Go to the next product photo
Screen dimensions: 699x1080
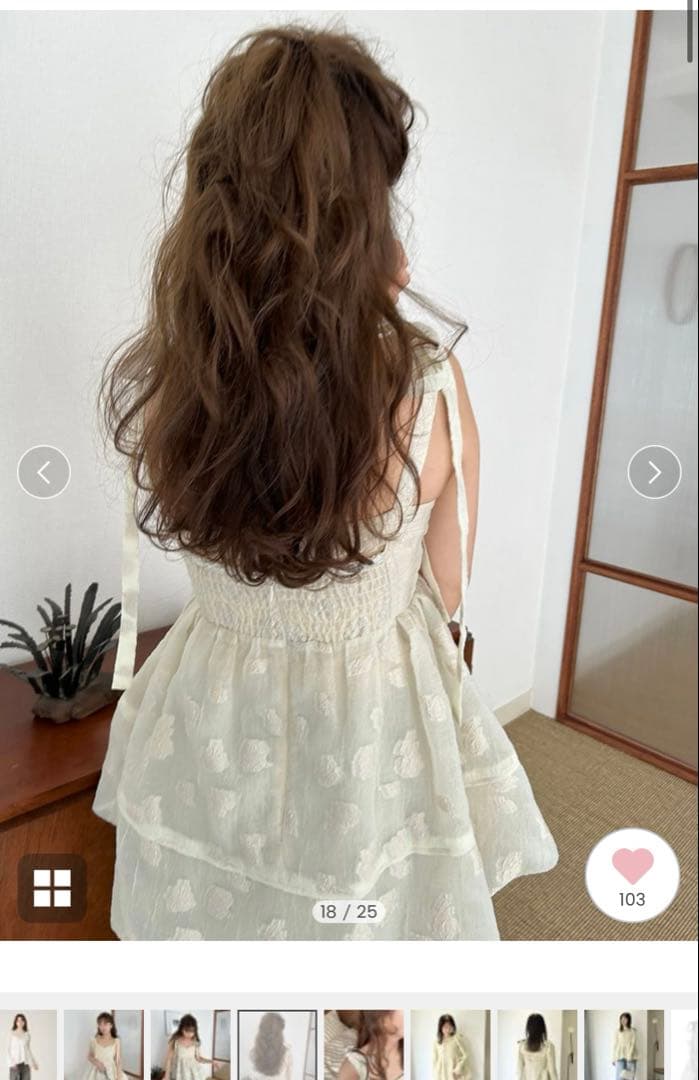click(654, 472)
